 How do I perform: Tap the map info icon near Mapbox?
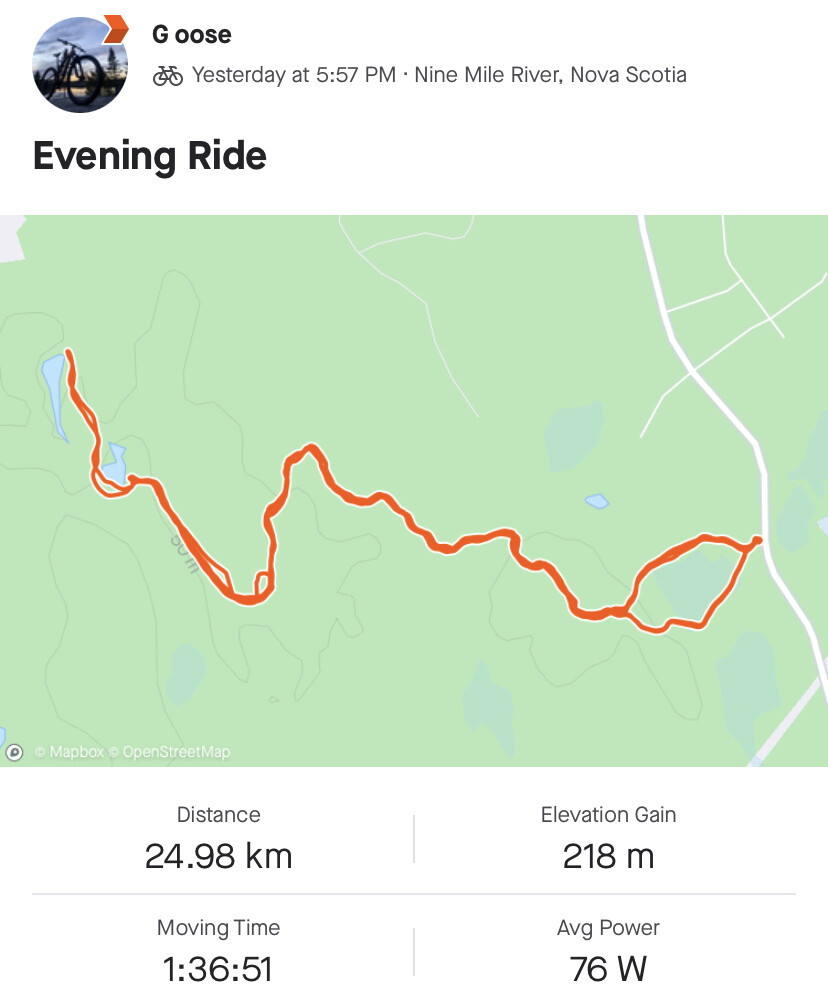coord(15,752)
